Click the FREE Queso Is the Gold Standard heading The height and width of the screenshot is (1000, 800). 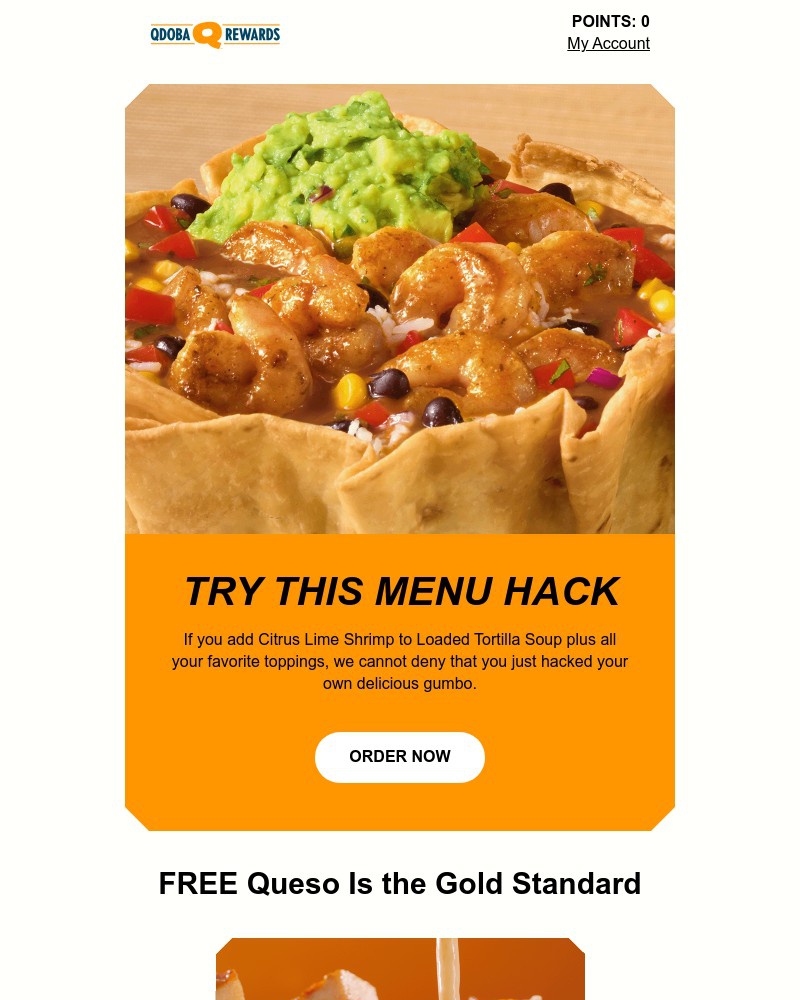pos(400,883)
